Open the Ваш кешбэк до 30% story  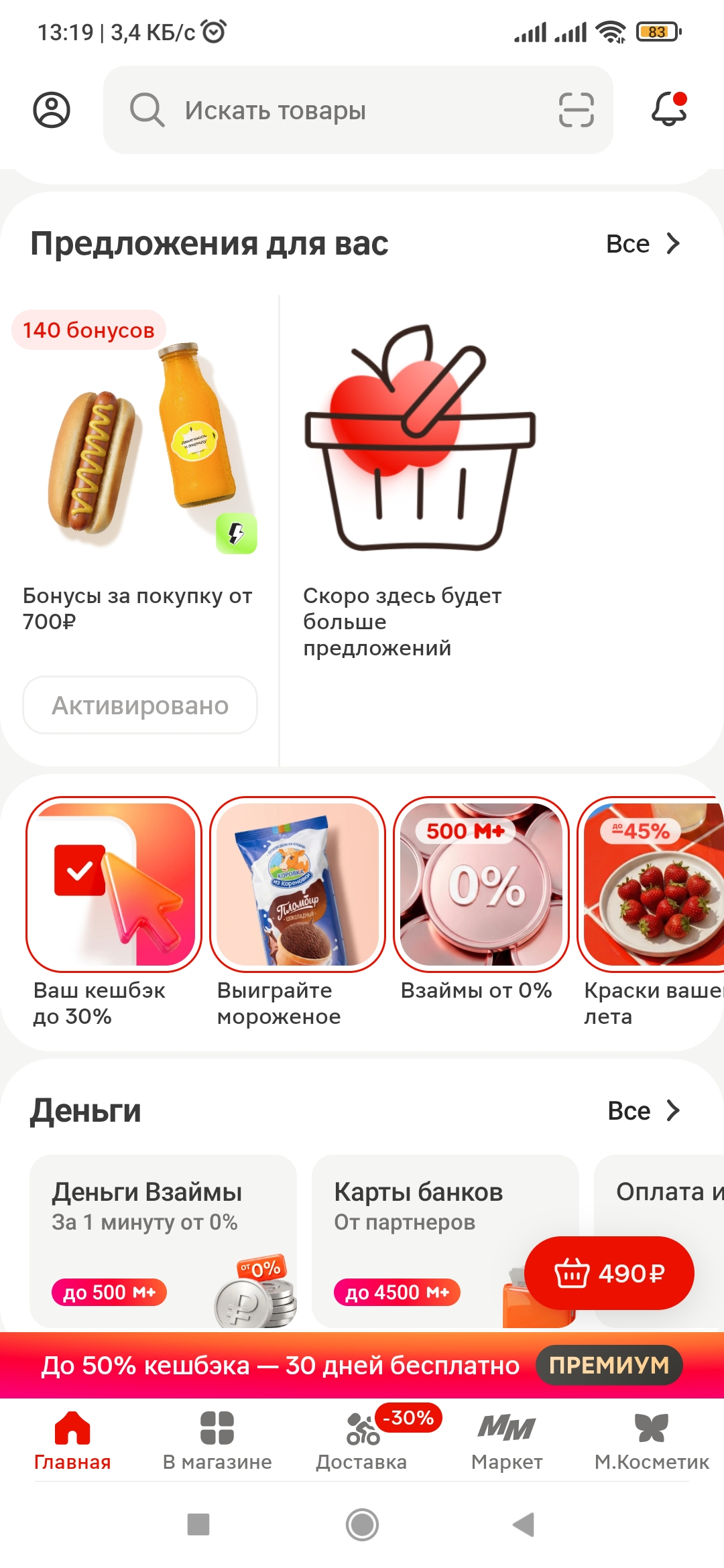[x=114, y=911]
